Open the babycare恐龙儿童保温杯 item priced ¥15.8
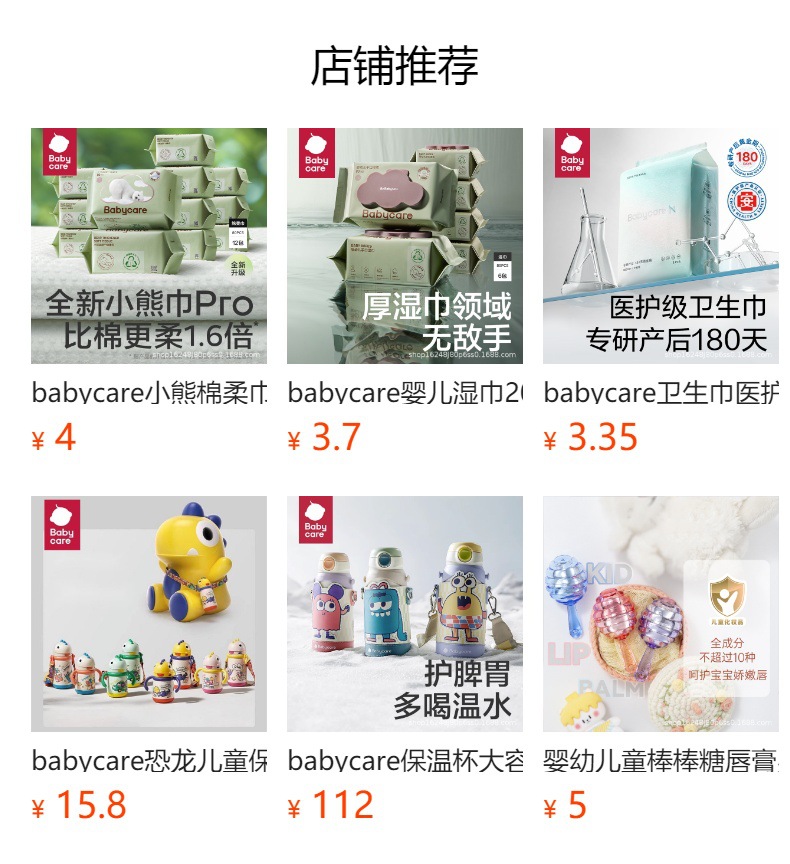The height and width of the screenshot is (864, 790). pos(149,614)
